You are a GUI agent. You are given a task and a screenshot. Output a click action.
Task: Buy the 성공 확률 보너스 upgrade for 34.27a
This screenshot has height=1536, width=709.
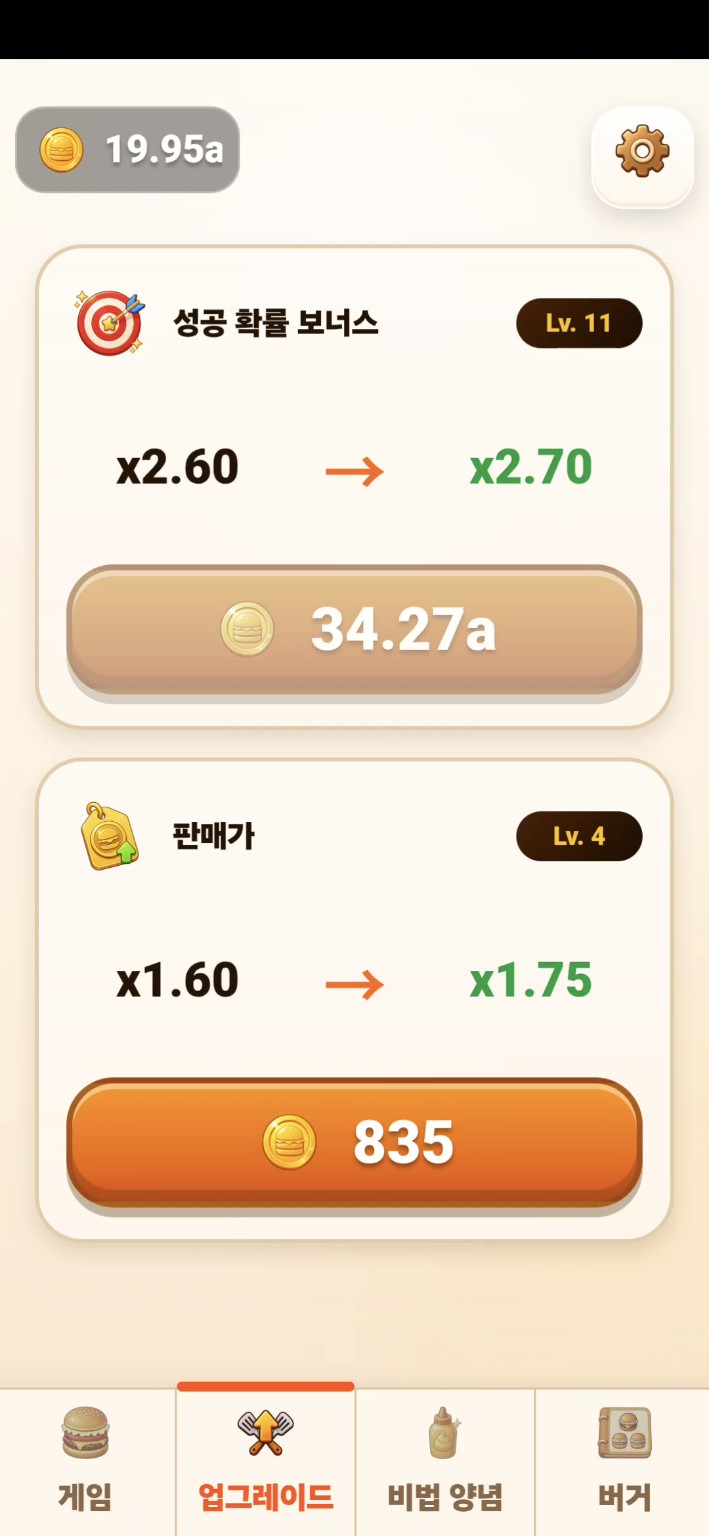pyautogui.click(x=354, y=630)
